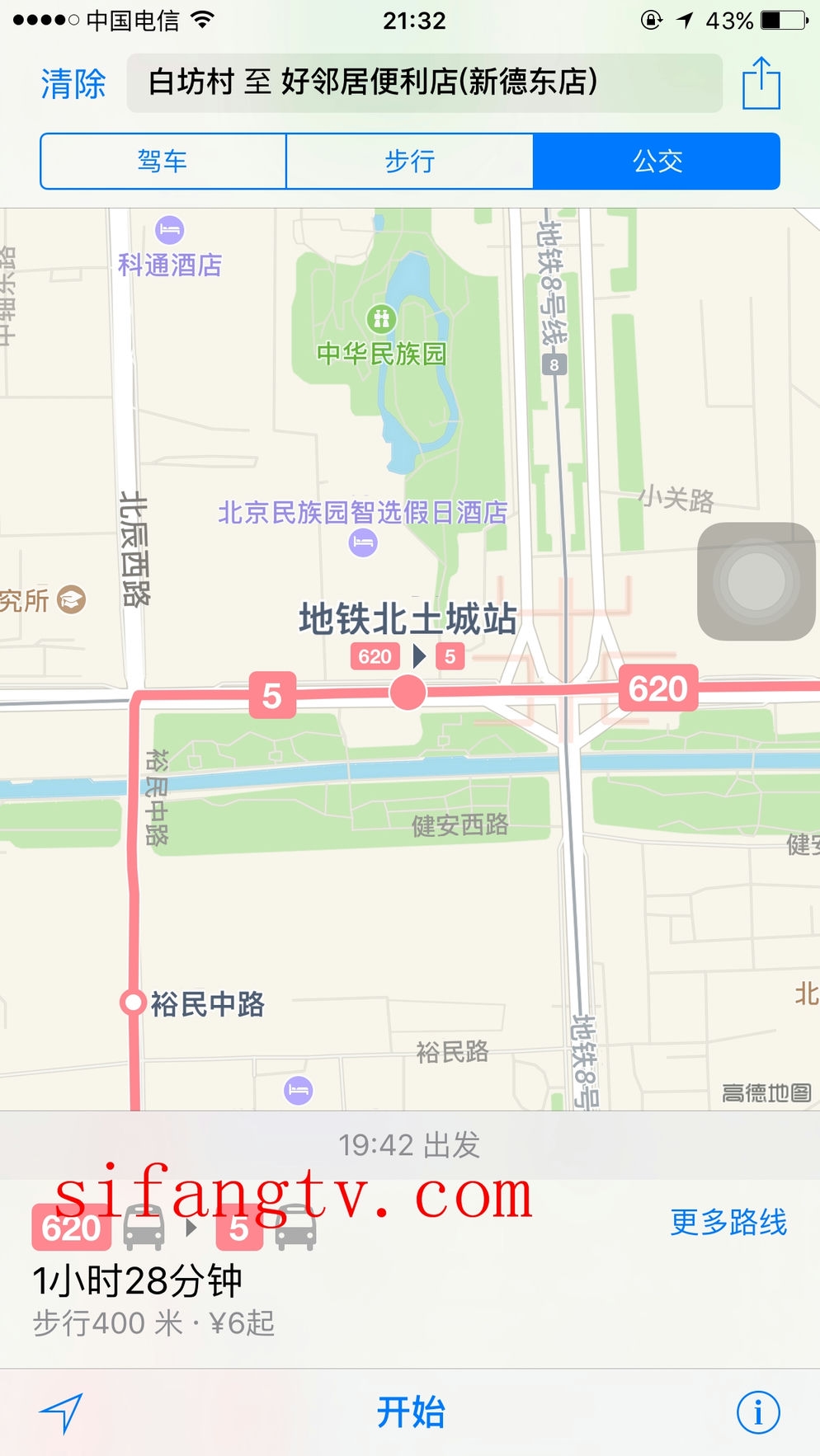This screenshot has height=1456, width=820.
Task: Change the 19:42 出发 departure time
Action: [x=409, y=1144]
